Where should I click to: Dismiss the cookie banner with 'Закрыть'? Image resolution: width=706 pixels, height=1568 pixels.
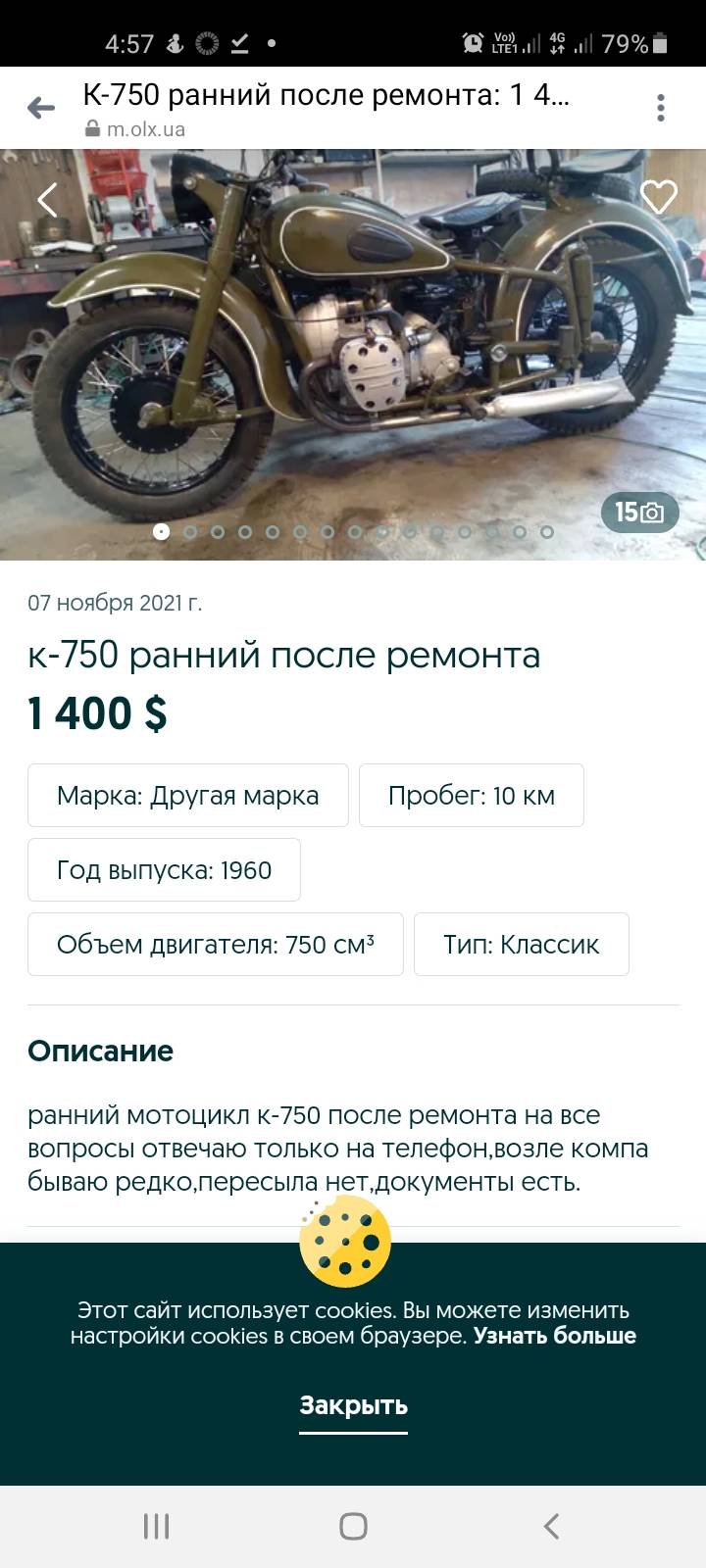353,1405
